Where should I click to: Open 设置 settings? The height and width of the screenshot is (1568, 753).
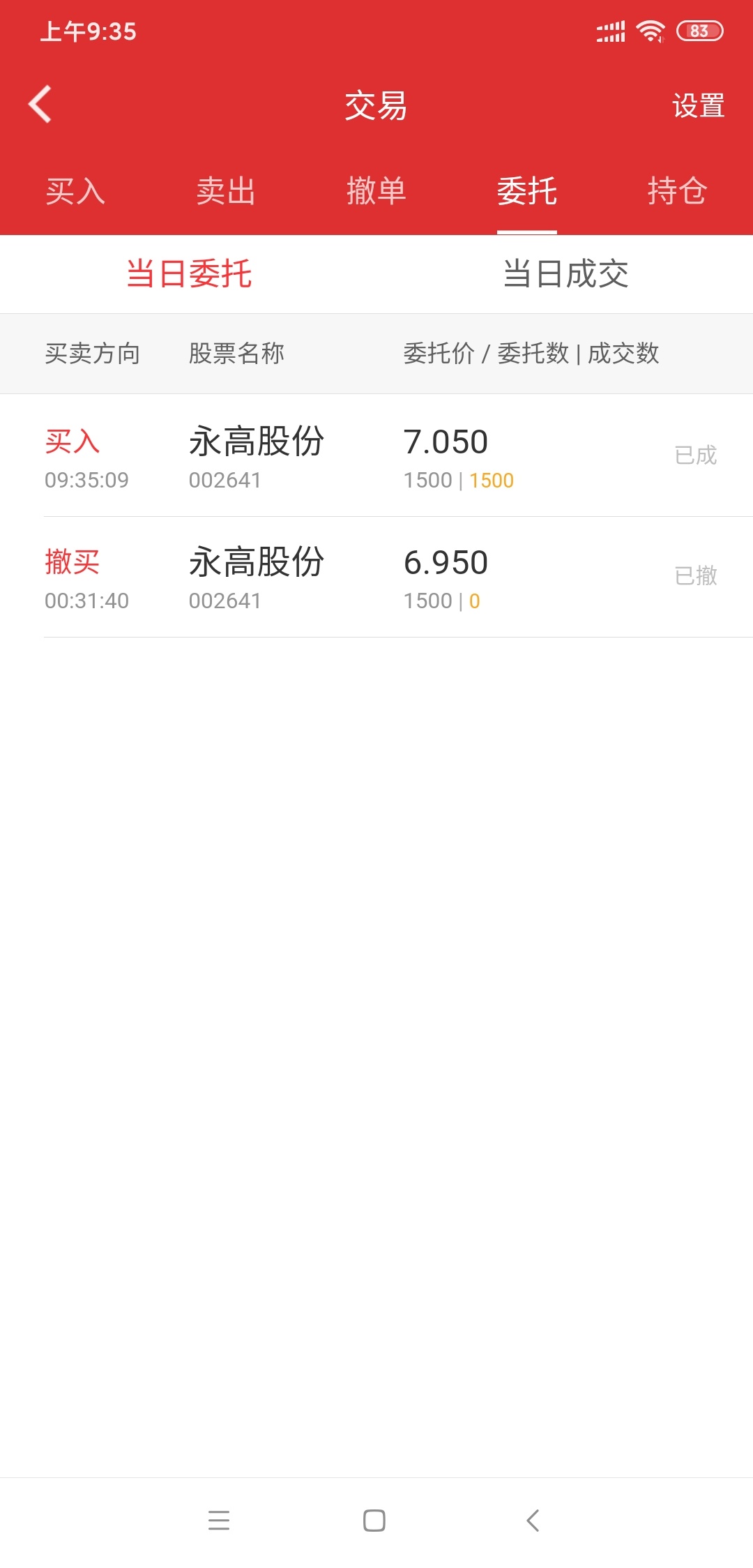[698, 106]
